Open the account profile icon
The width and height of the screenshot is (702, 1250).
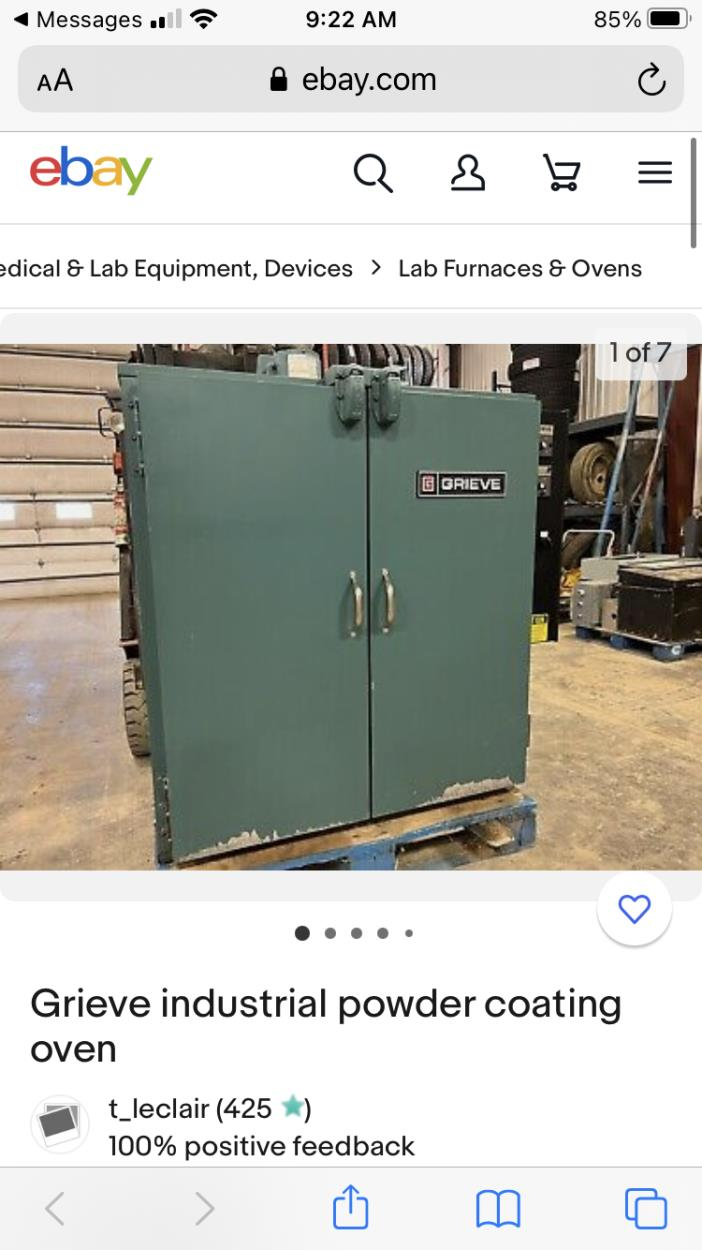(467, 173)
